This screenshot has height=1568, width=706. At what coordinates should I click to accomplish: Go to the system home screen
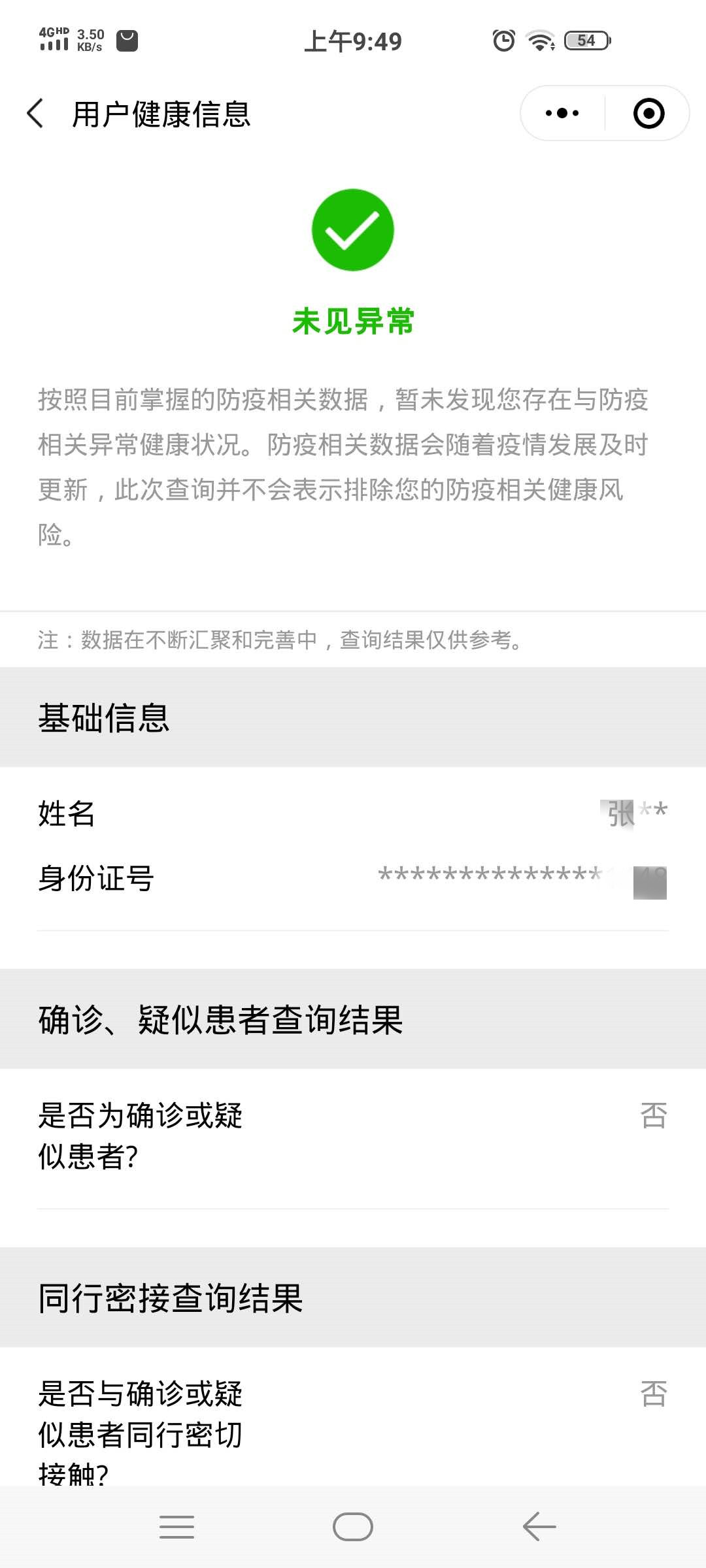353,1527
